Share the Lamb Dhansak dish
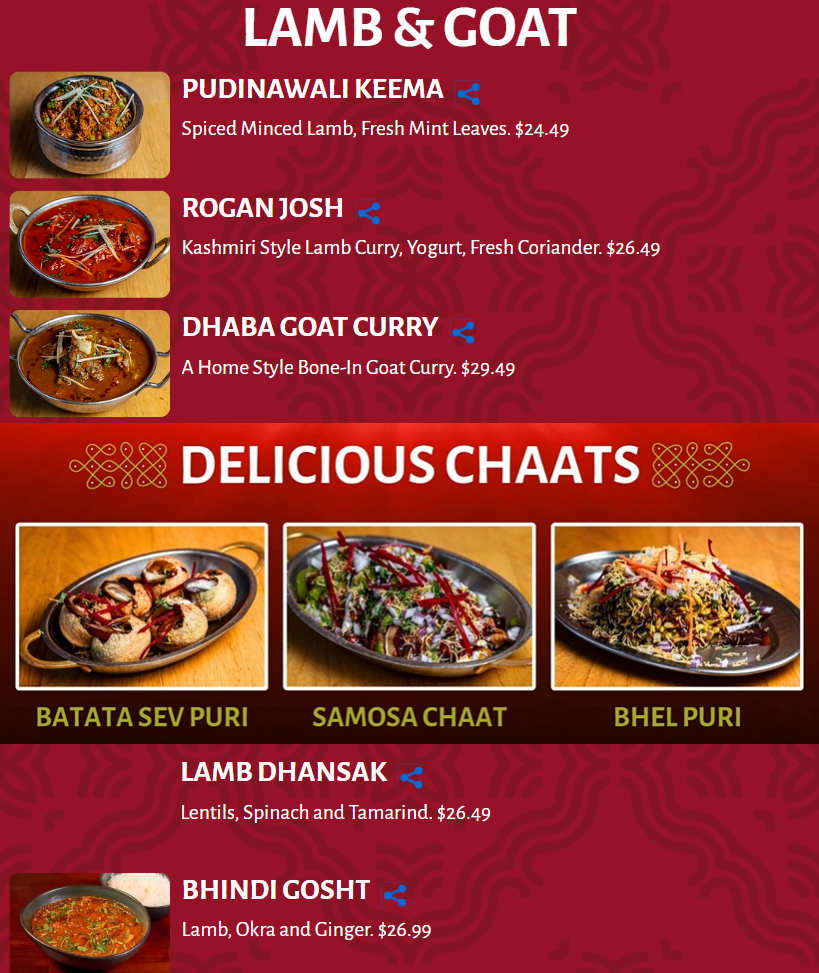 (x=411, y=777)
